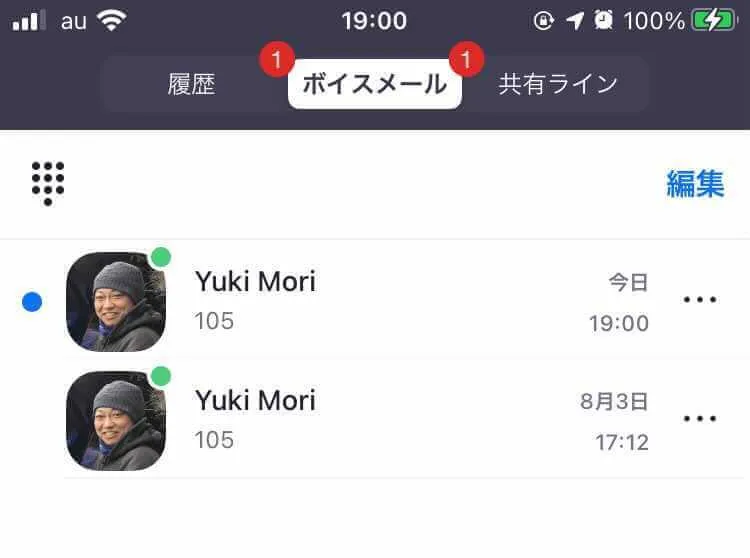Switch to the 共有ライン tab
Screen dimensions: 750x558
click(558, 84)
